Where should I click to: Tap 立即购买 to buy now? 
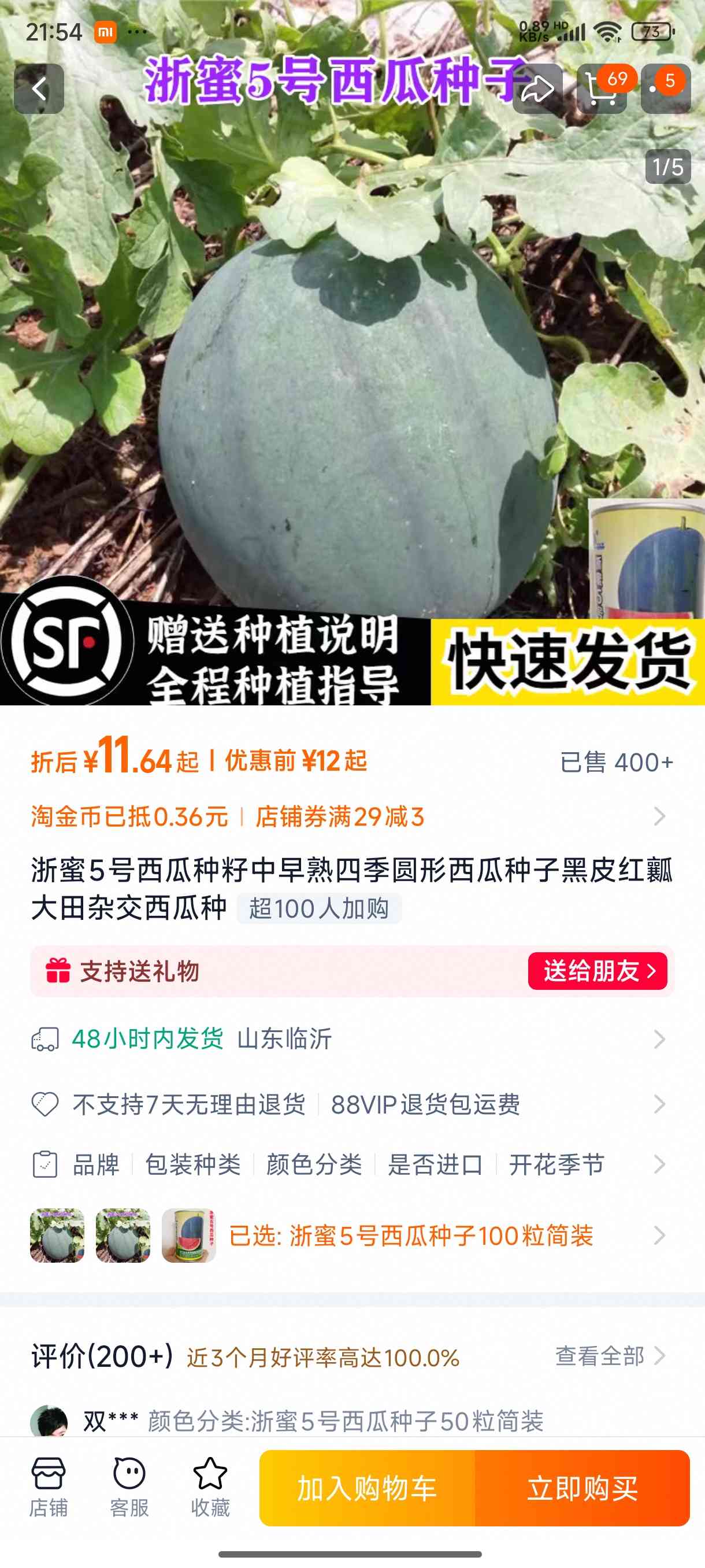coord(582,1488)
